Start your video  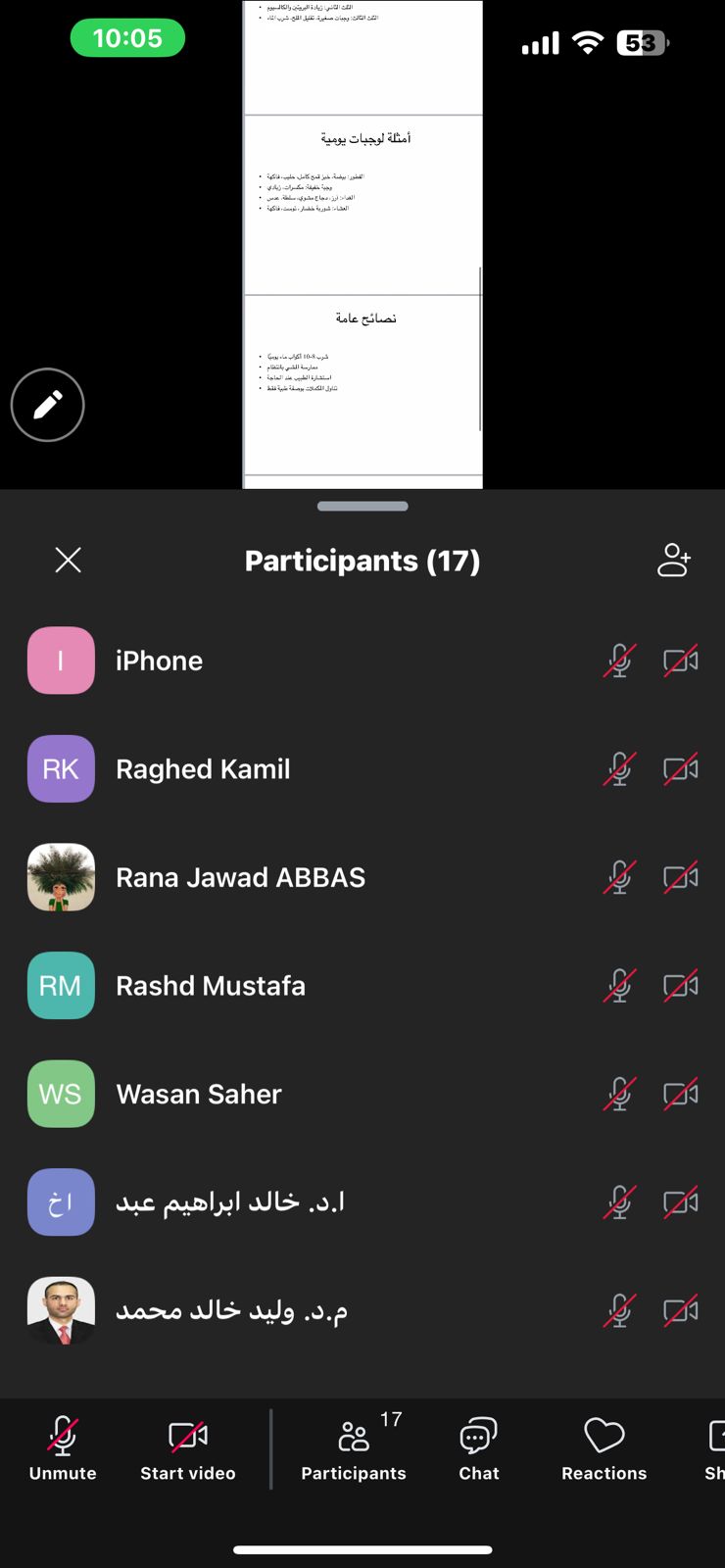[187, 1448]
